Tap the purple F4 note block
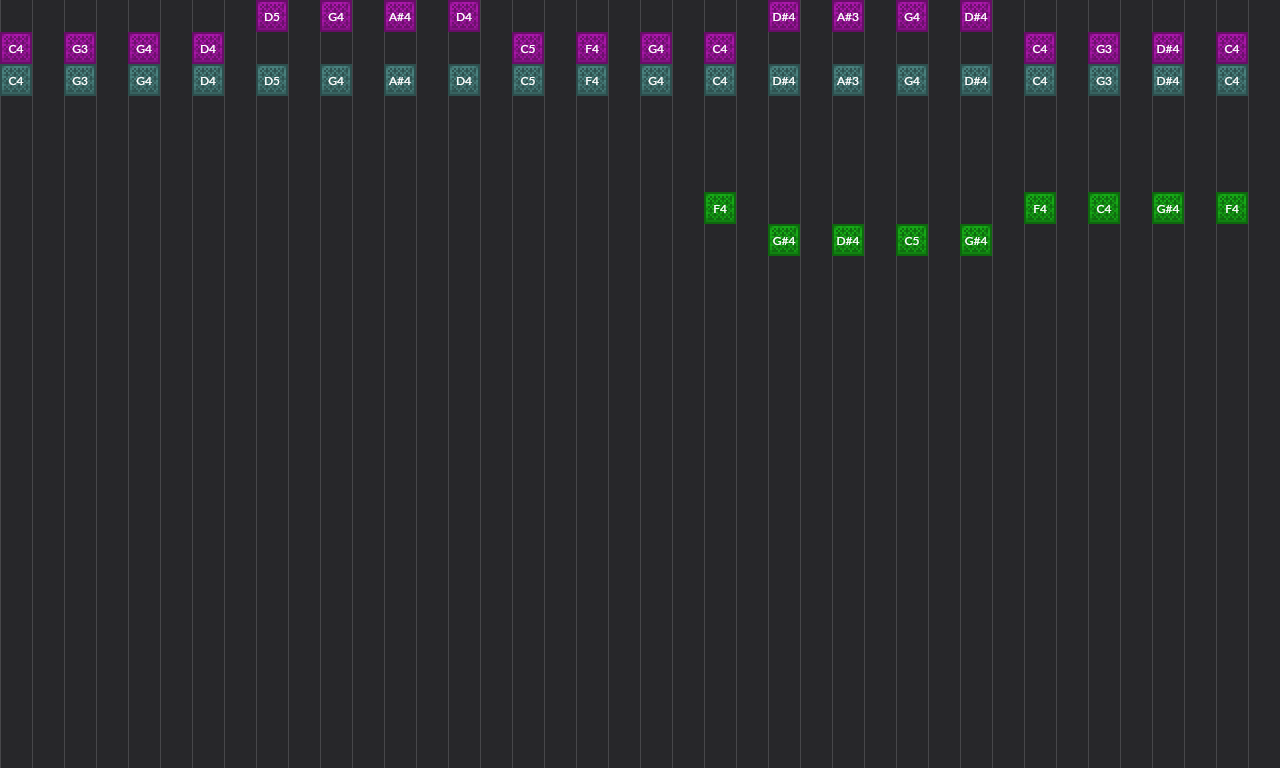The height and width of the screenshot is (768, 1280). pyautogui.click(x=592, y=49)
